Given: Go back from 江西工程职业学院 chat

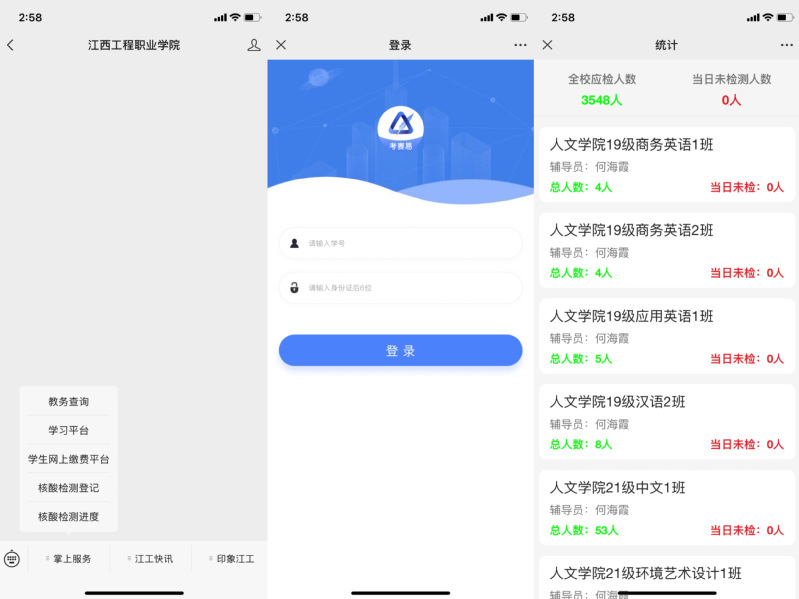Looking at the screenshot, I should coord(11,45).
